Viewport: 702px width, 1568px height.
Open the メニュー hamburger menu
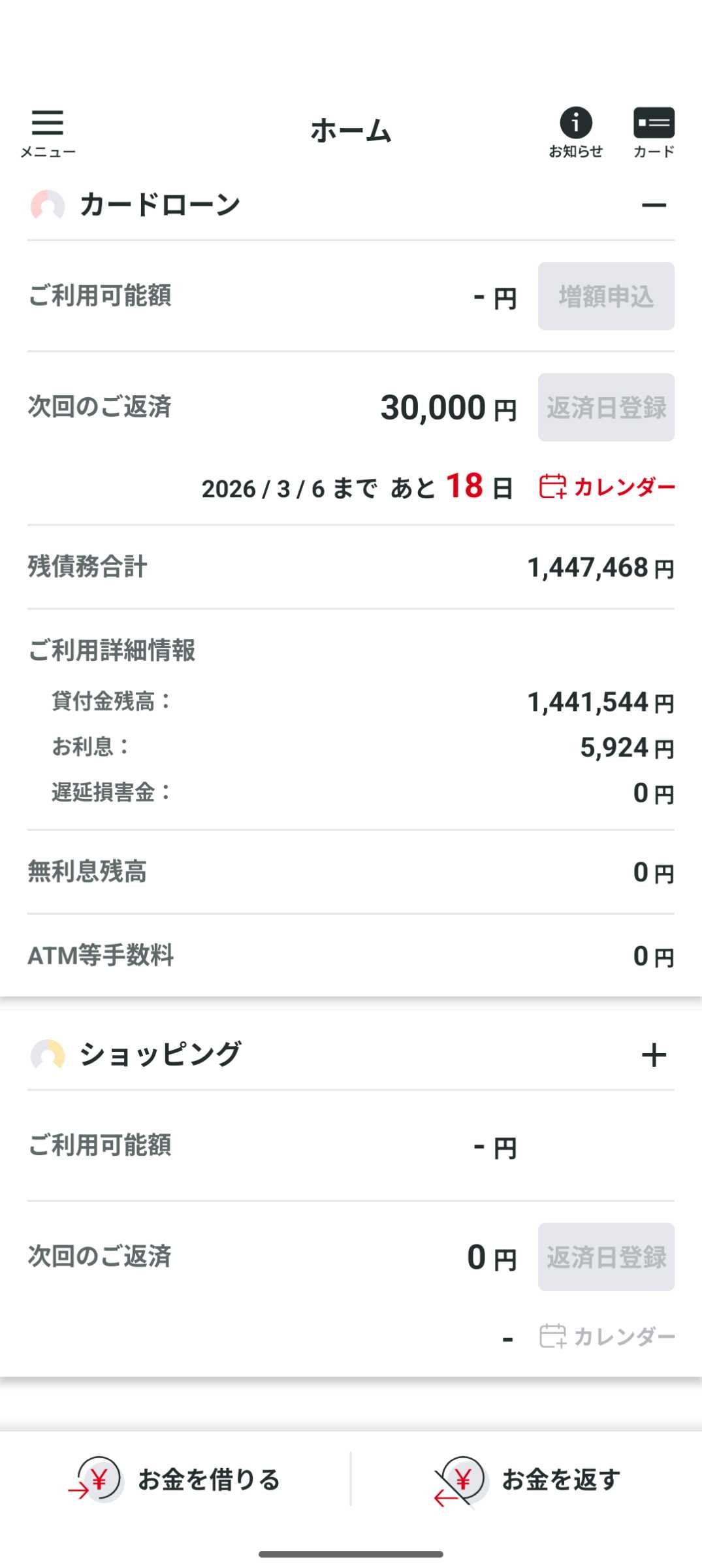[48, 133]
